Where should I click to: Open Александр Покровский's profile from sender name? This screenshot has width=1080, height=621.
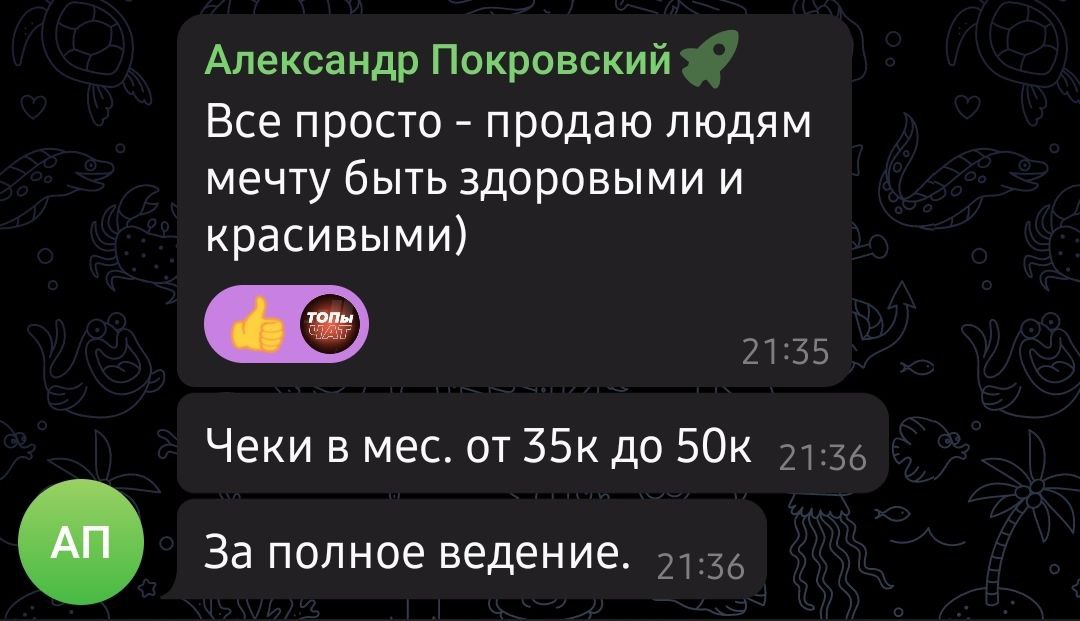pyautogui.click(x=437, y=60)
